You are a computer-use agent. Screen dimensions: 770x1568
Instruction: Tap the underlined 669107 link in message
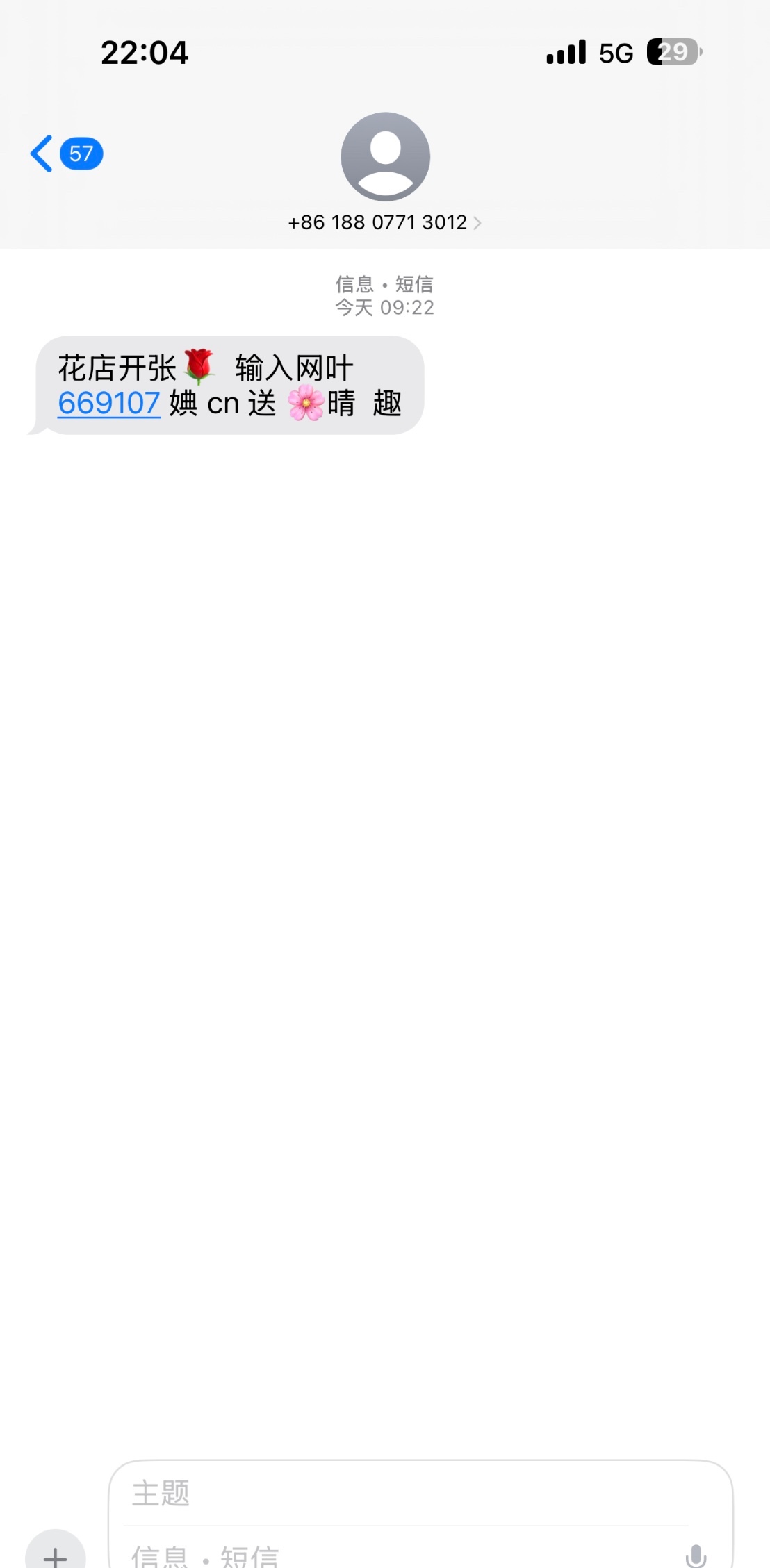click(109, 403)
